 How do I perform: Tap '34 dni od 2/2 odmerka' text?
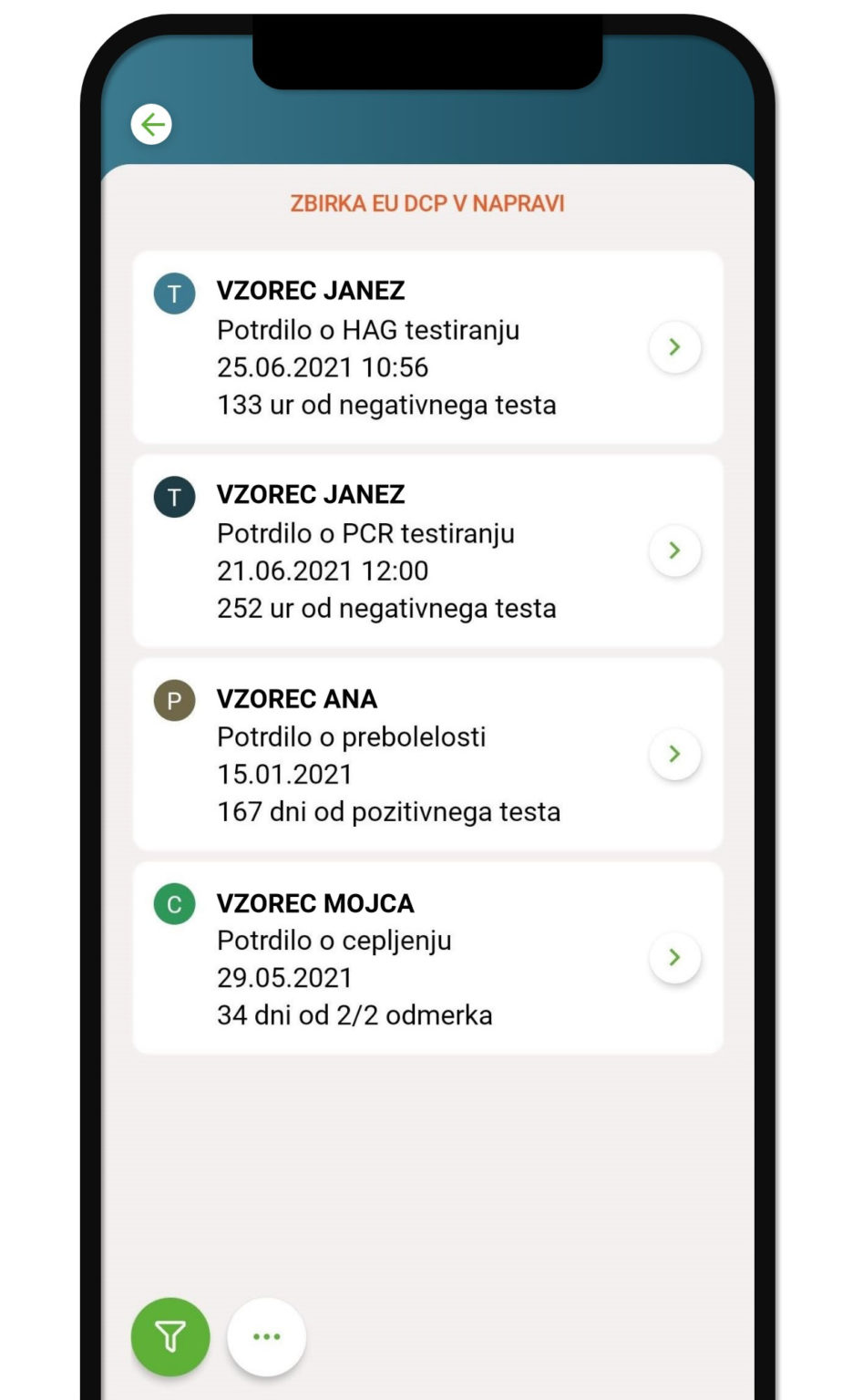point(354,1014)
